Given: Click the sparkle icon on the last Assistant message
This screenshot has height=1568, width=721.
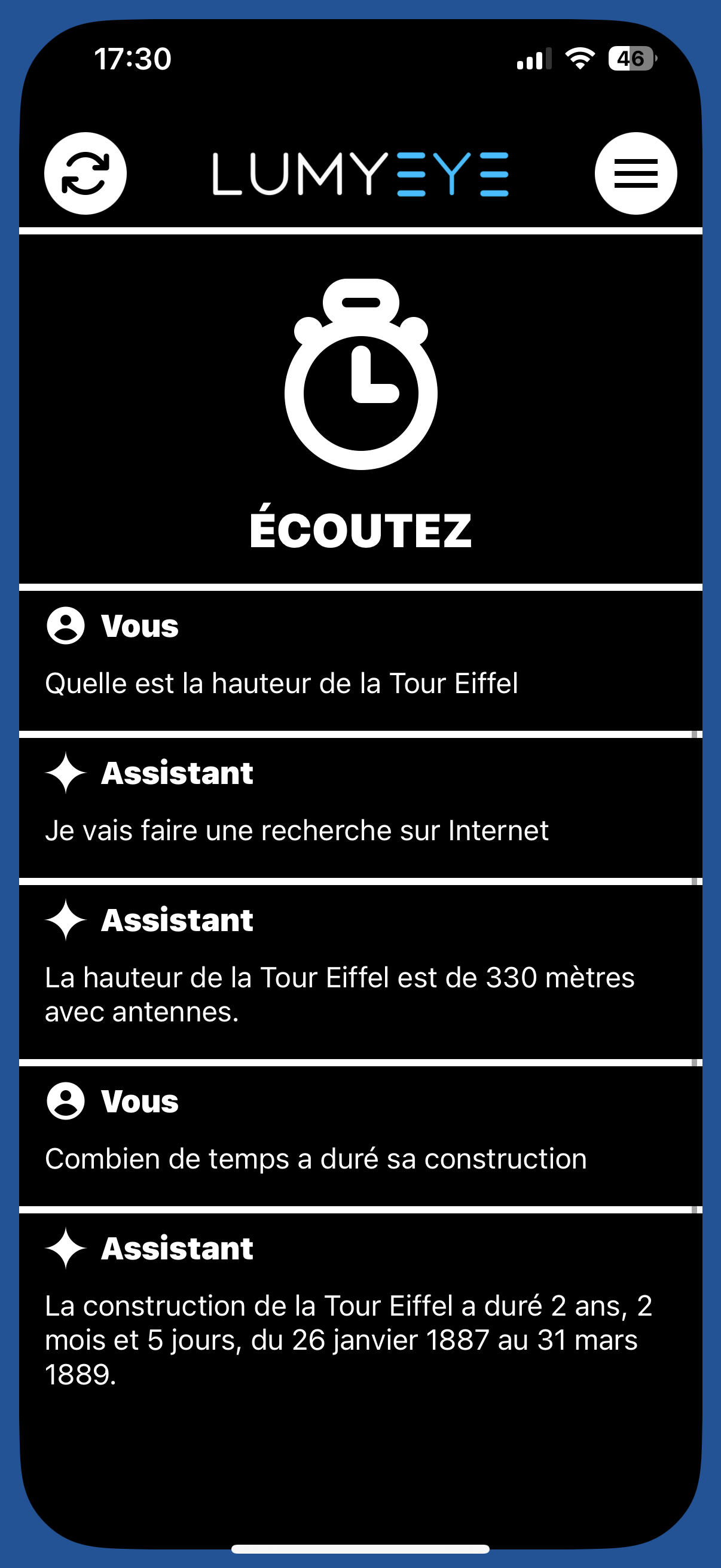Looking at the screenshot, I should tap(65, 1249).
